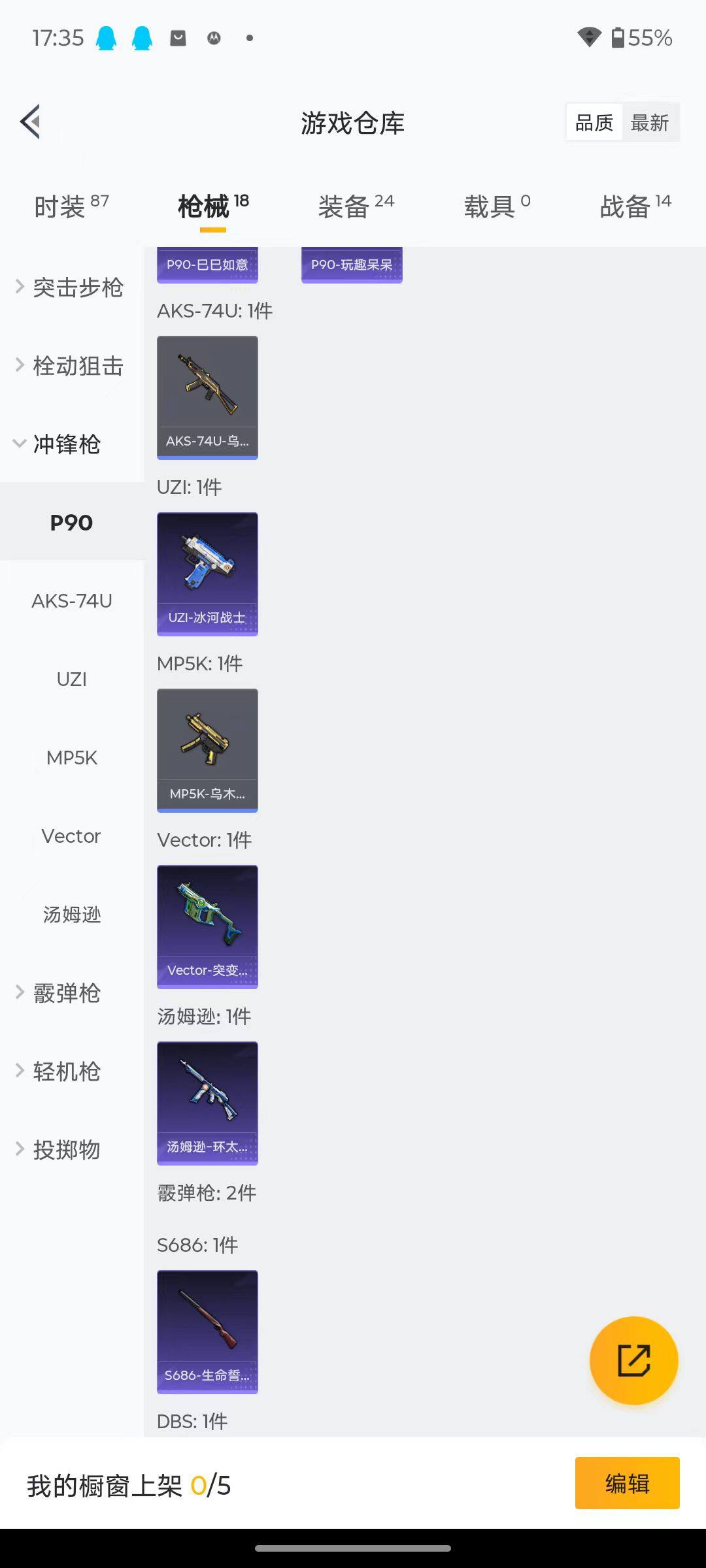Switch to the 载具 tab
Viewport: 706px width, 1568px height.
tap(497, 207)
